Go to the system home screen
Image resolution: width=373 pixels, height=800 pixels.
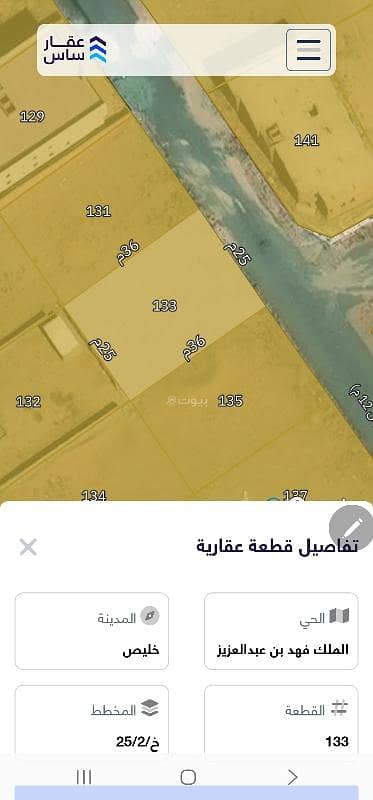(188, 777)
